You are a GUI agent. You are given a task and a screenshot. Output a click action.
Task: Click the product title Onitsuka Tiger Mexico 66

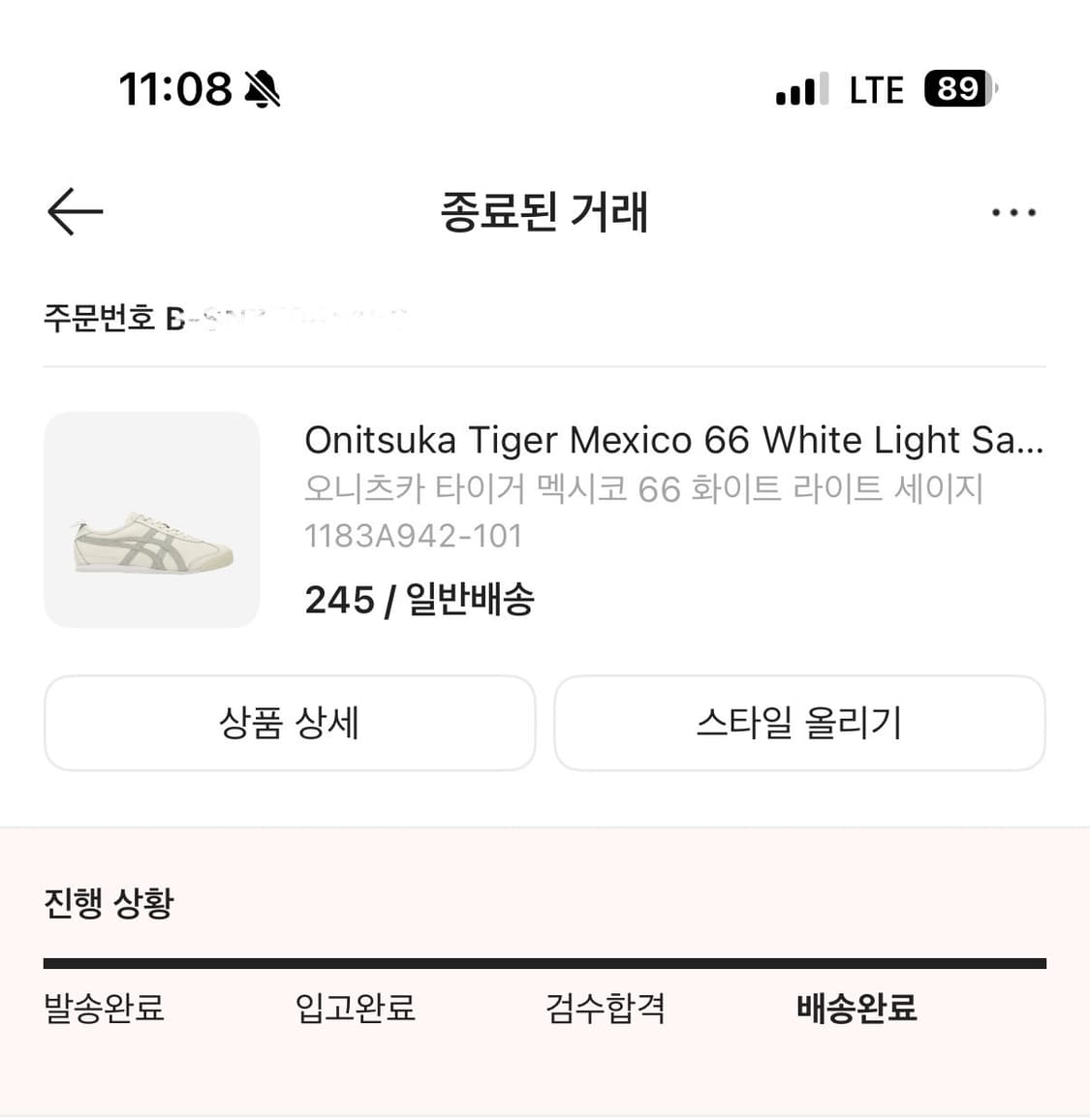[x=674, y=439]
